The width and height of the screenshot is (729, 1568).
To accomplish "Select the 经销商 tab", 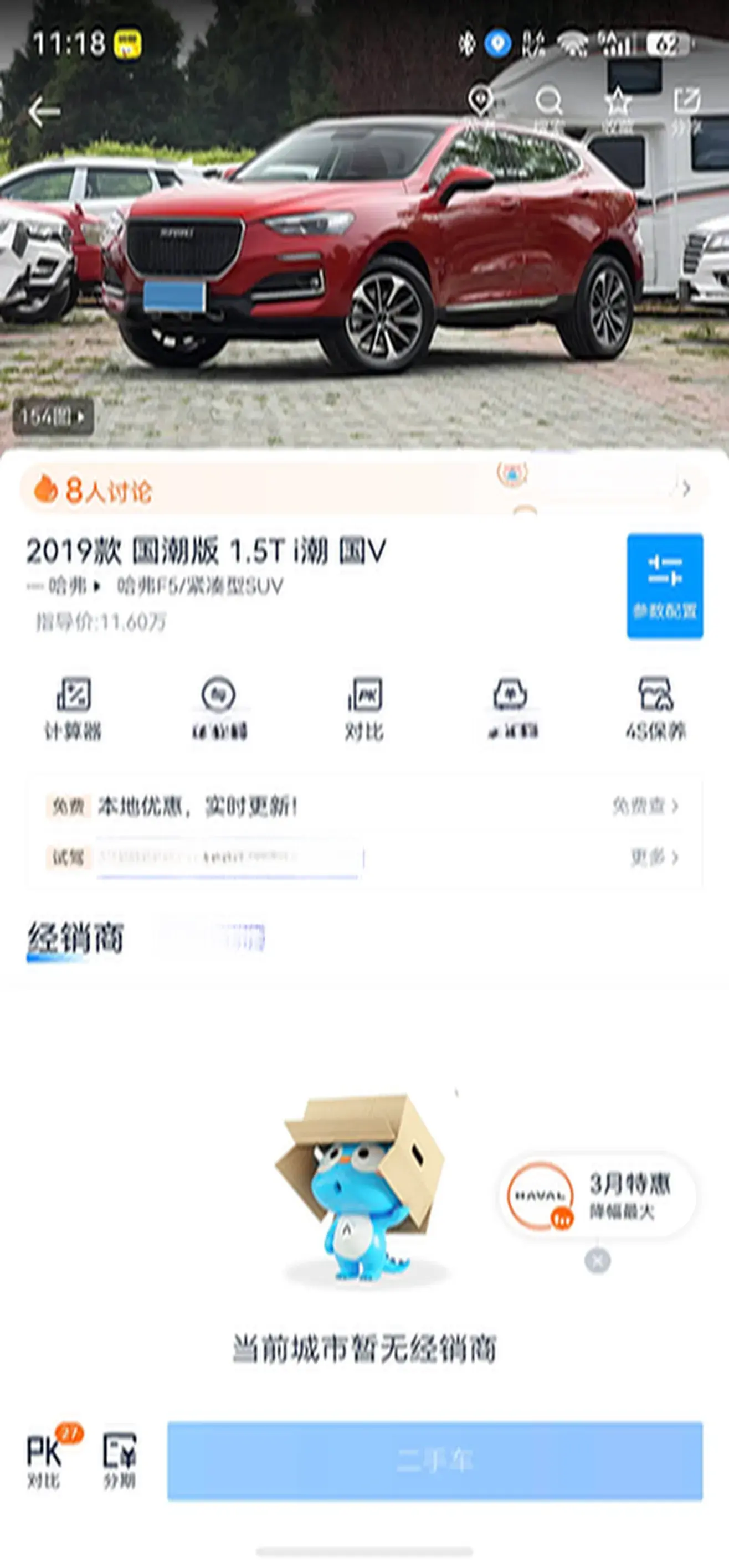I will 75,938.
